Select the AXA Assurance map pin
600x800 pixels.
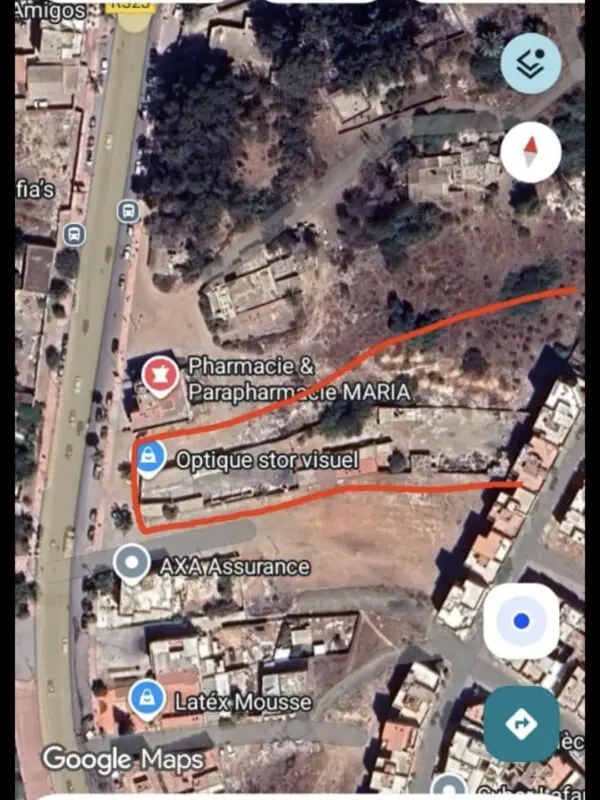pos(132,564)
